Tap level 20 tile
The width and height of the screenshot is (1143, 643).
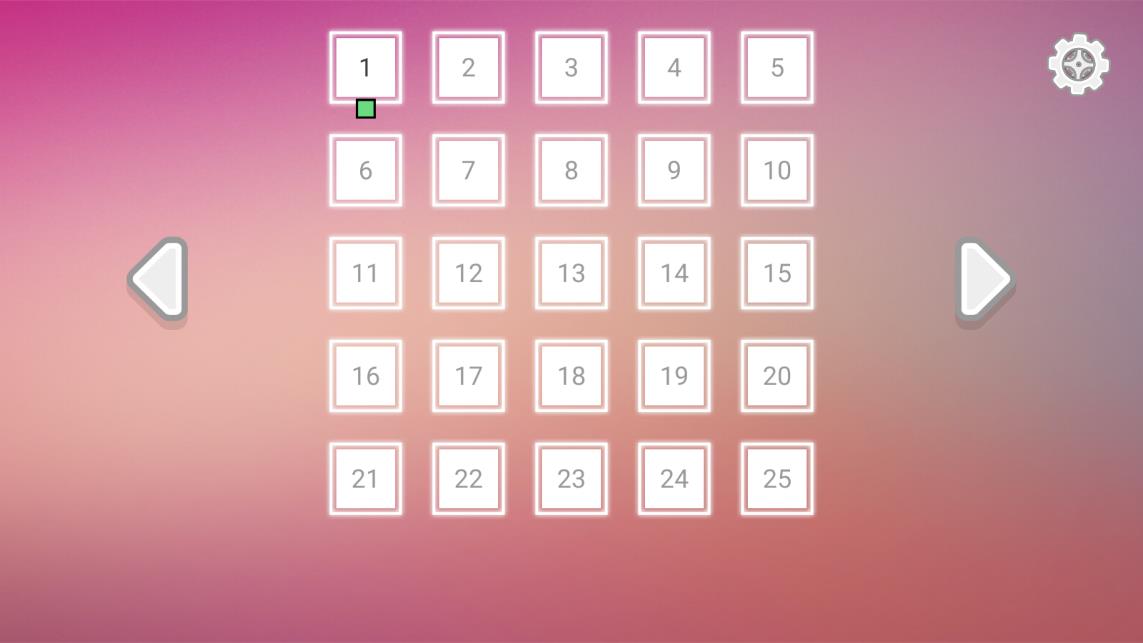777,377
